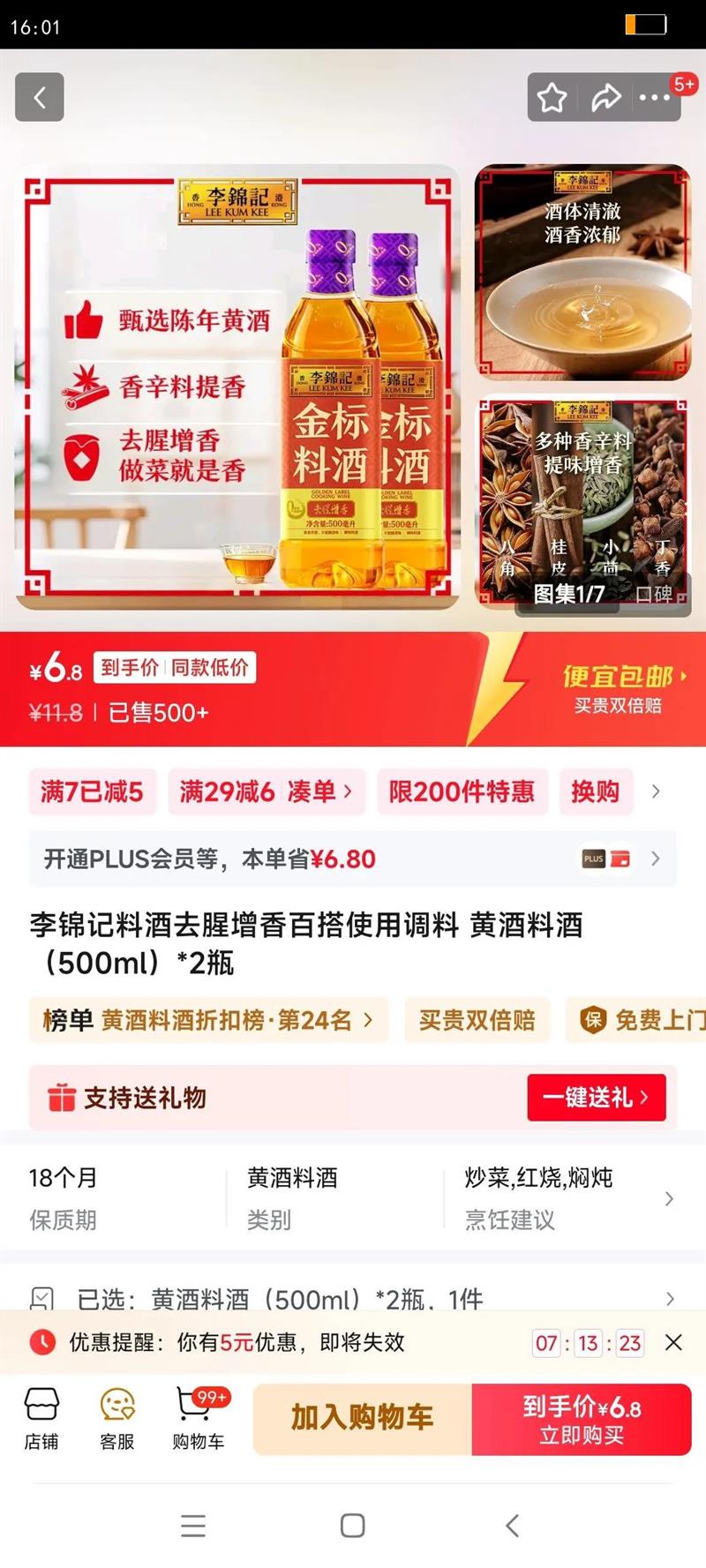
Task: Dismiss the 5元 coupon reminder with the X
Action: (x=674, y=1342)
